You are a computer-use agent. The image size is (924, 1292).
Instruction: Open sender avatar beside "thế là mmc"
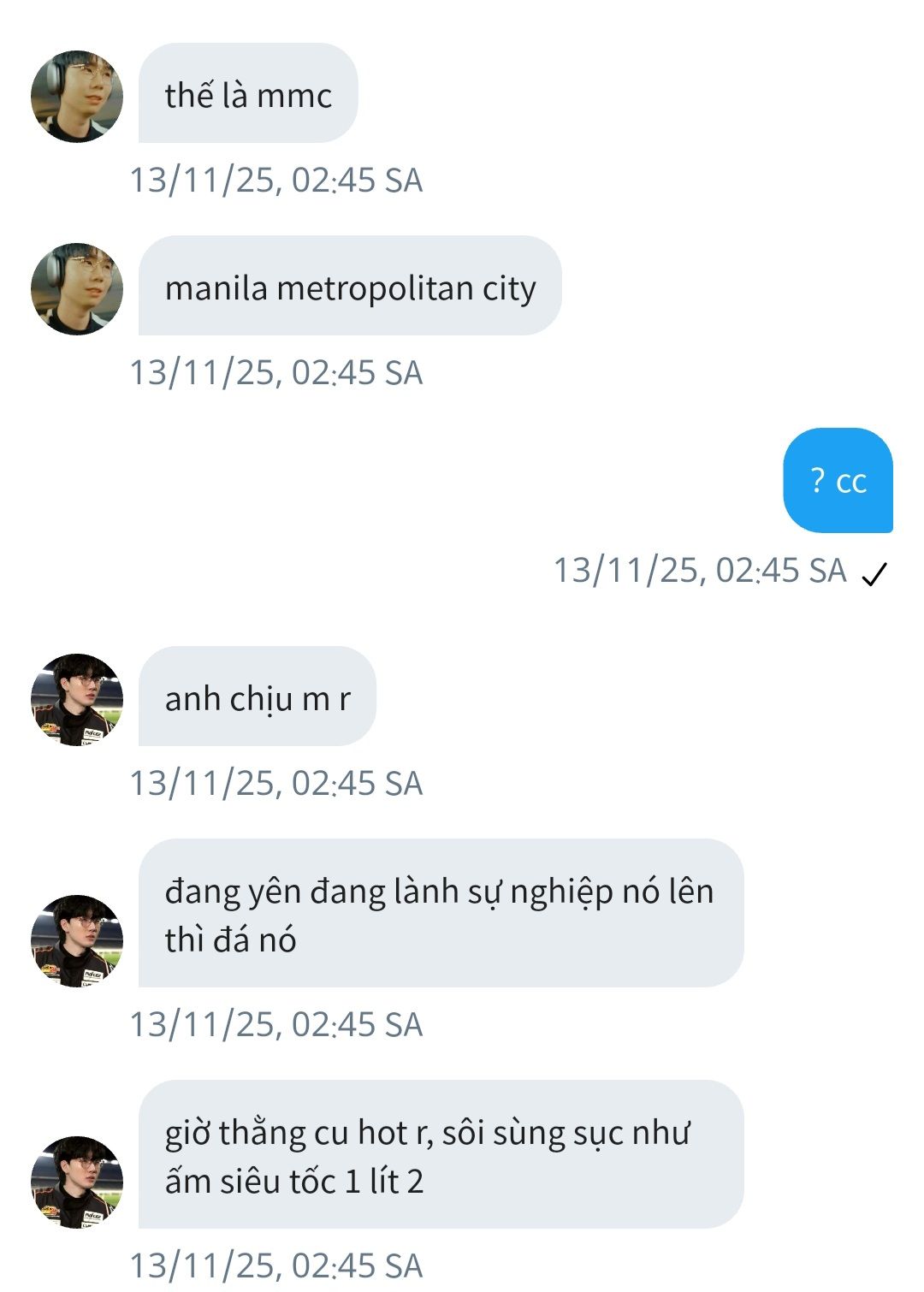coord(77,96)
